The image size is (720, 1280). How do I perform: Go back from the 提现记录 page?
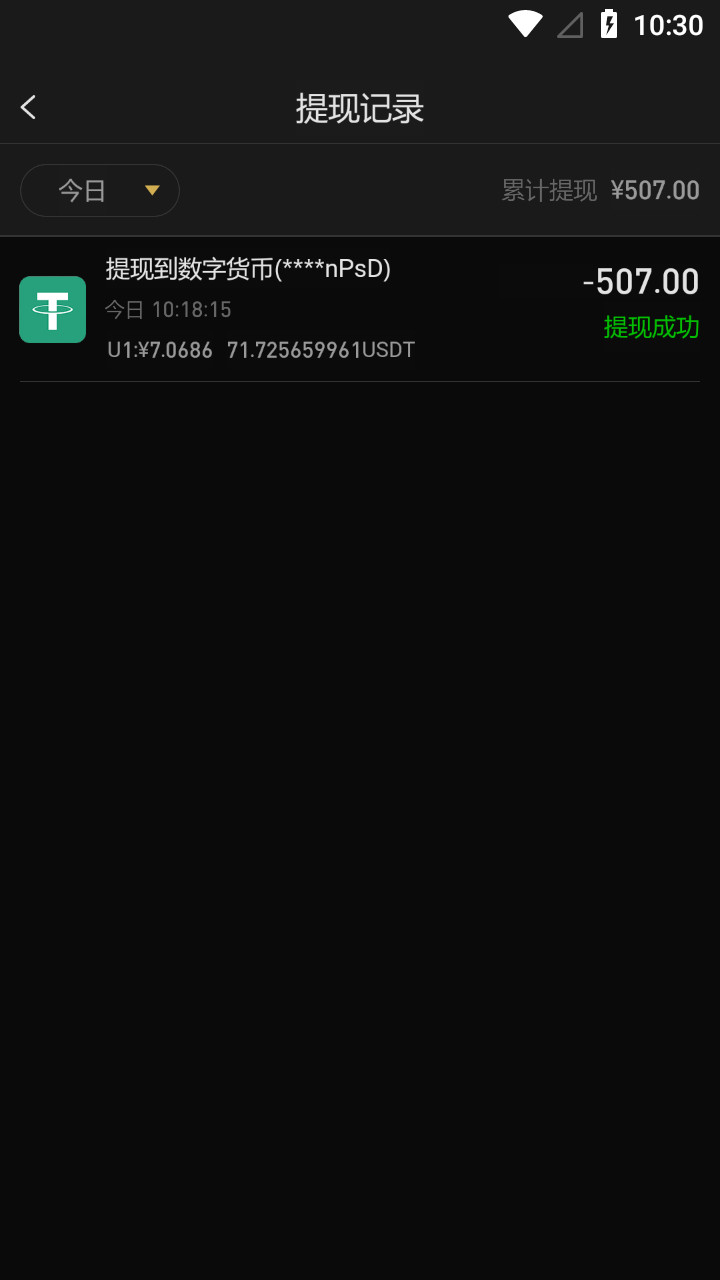pyautogui.click(x=29, y=108)
